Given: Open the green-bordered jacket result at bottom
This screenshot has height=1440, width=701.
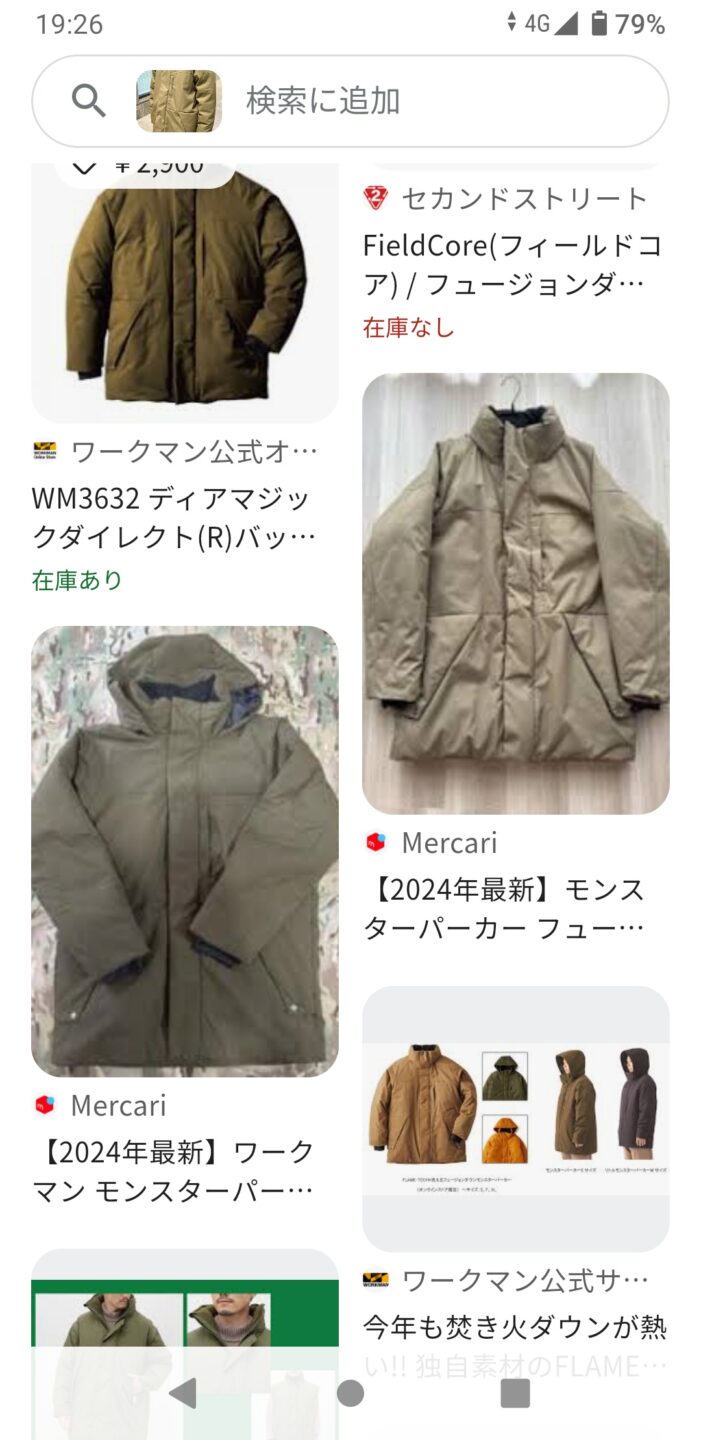Looking at the screenshot, I should (x=184, y=1320).
